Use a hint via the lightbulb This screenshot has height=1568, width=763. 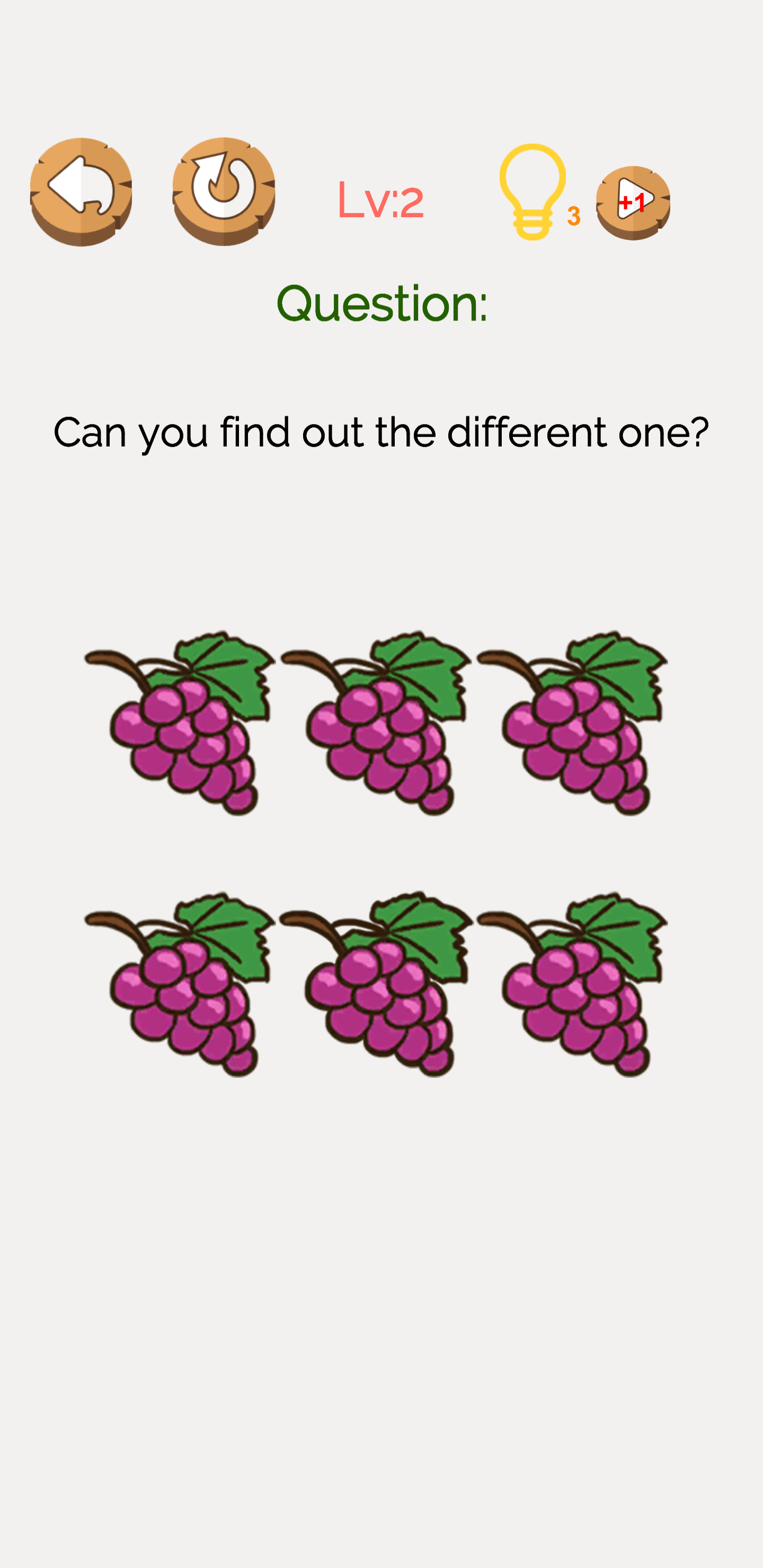pos(533,192)
